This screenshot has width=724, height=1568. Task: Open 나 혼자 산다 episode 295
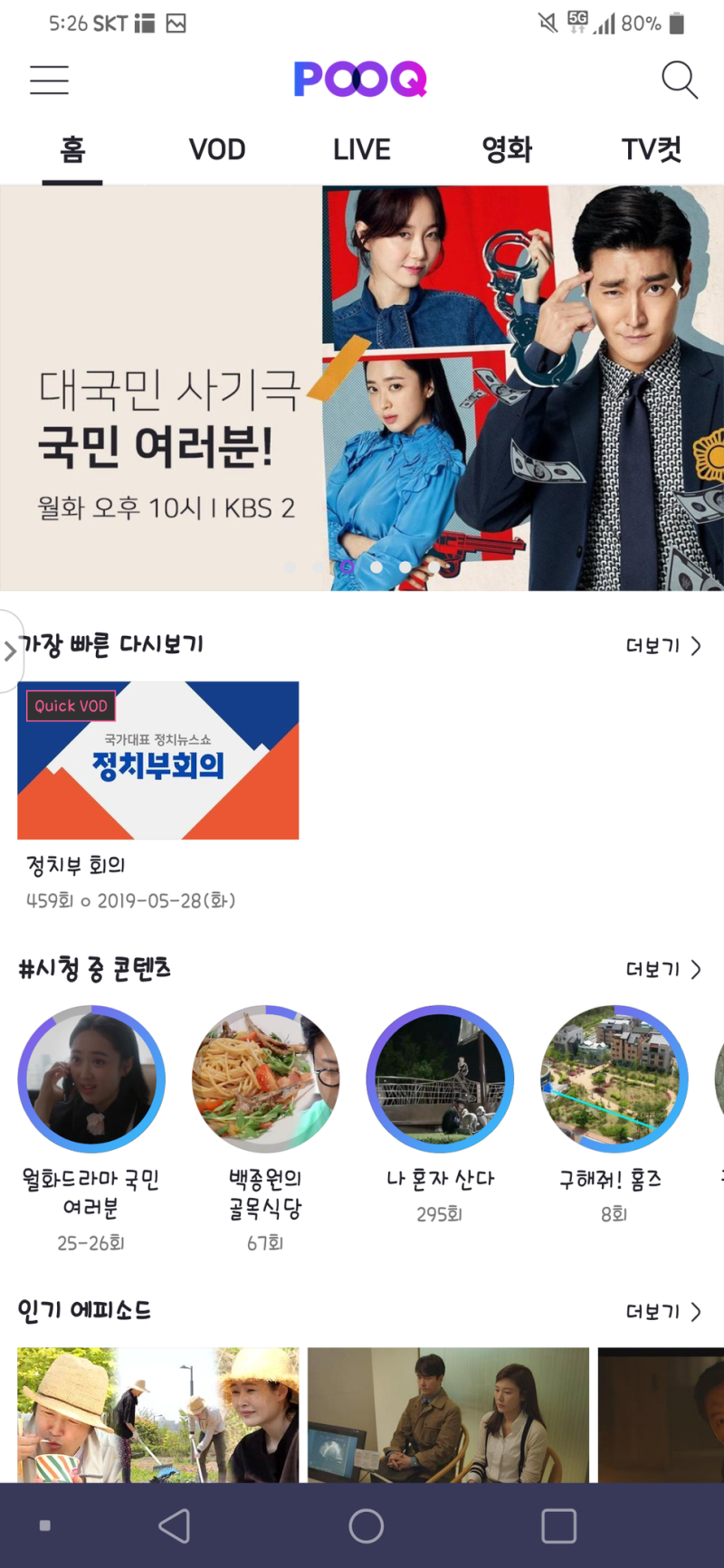[440, 1079]
